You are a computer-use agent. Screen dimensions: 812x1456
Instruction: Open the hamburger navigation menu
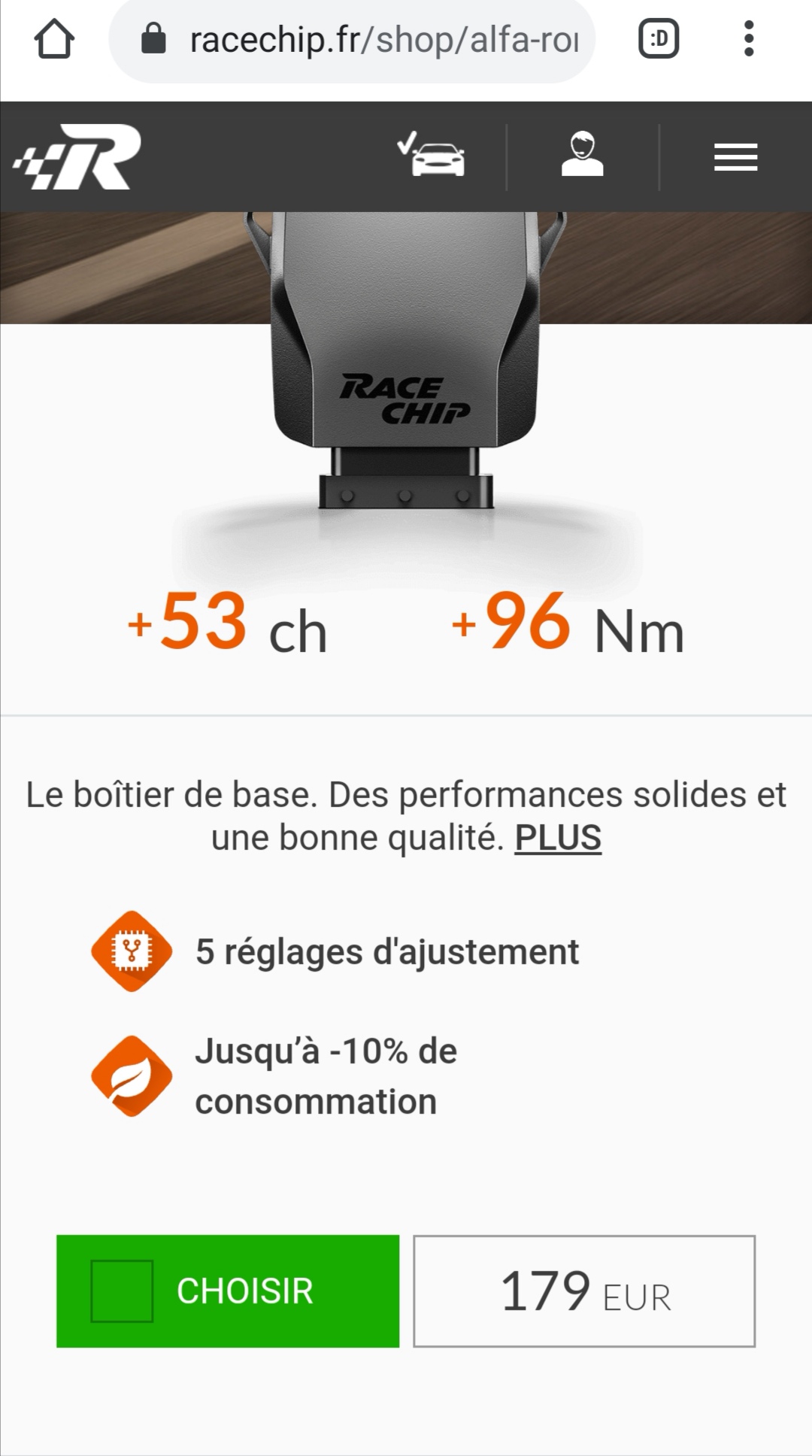pyautogui.click(x=735, y=157)
